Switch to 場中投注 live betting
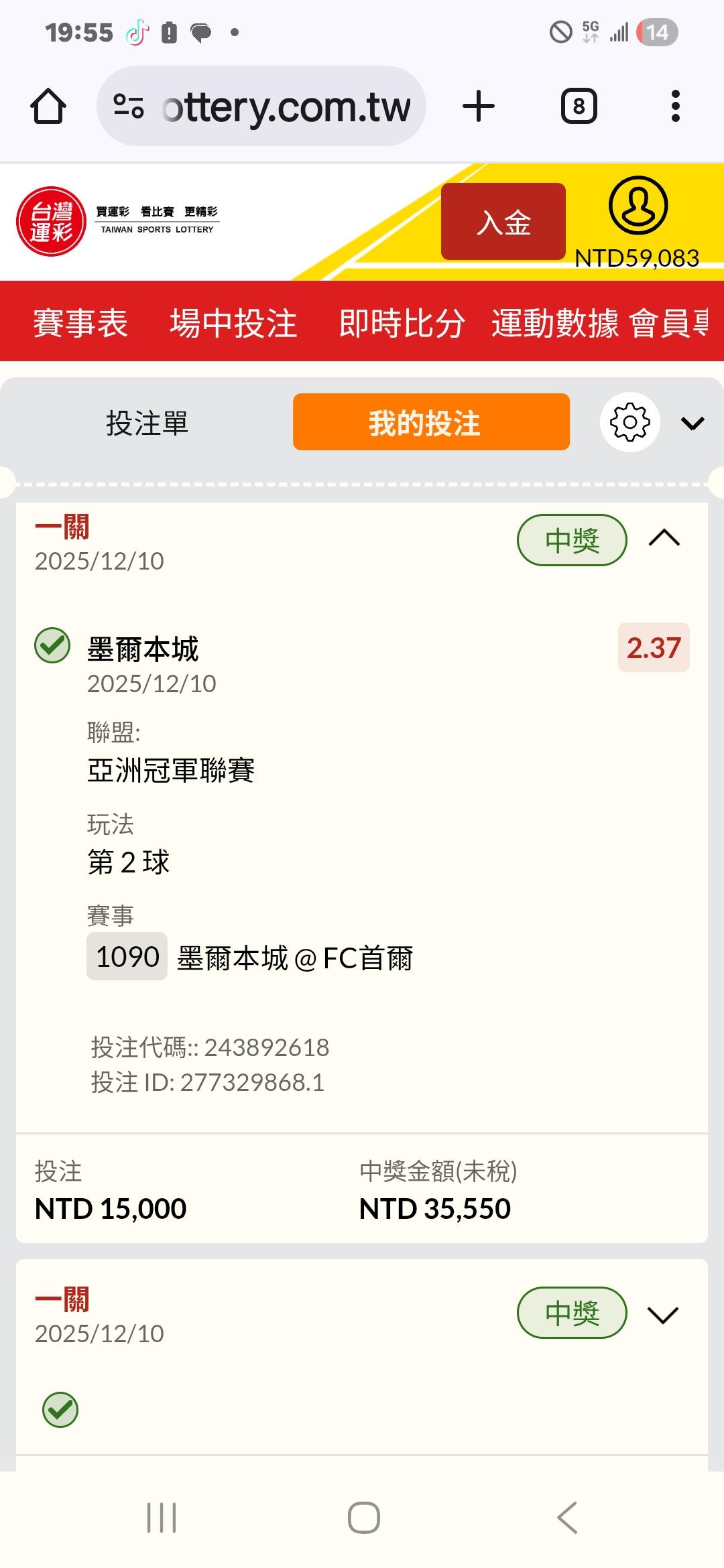 pyautogui.click(x=233, y=323)
